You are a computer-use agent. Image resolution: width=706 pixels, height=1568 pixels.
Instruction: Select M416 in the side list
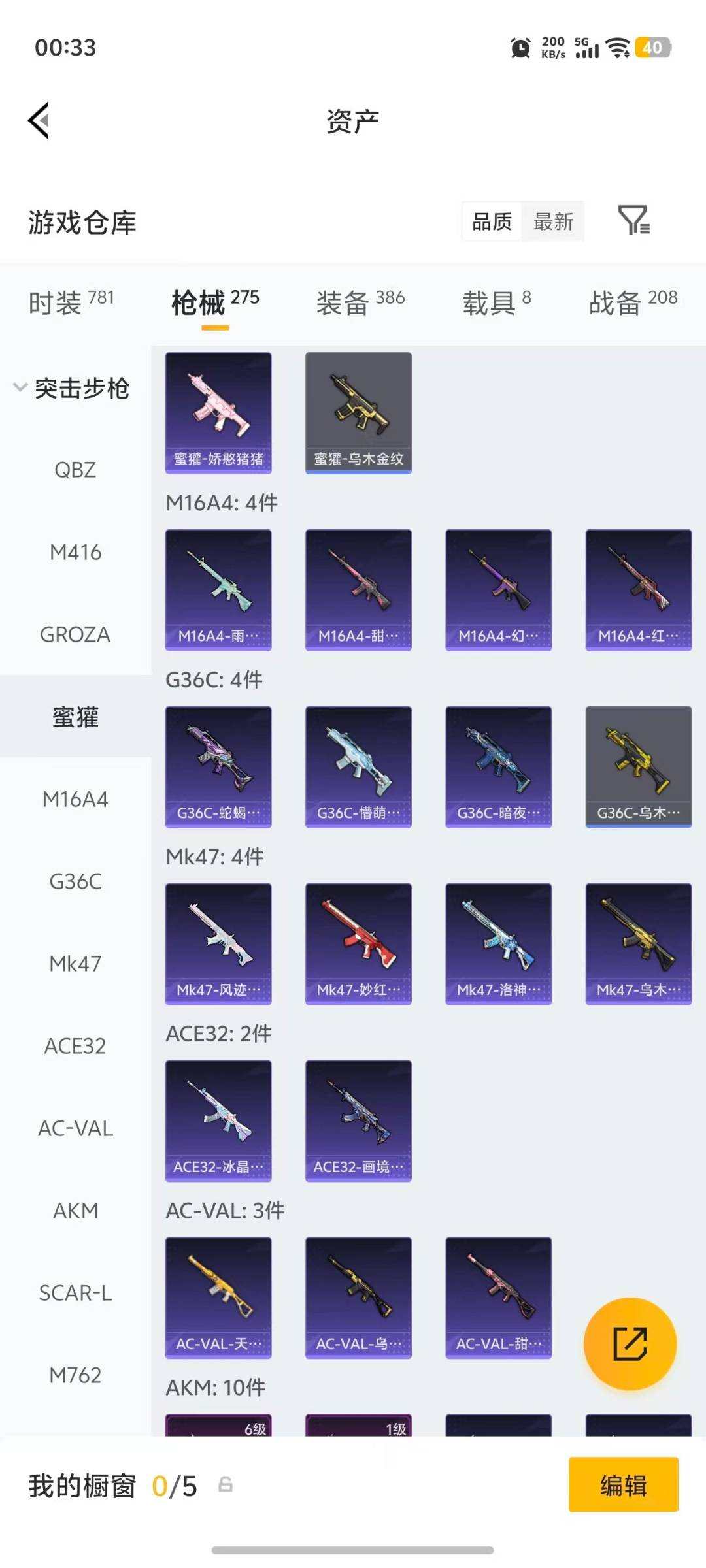pos(75,553)
